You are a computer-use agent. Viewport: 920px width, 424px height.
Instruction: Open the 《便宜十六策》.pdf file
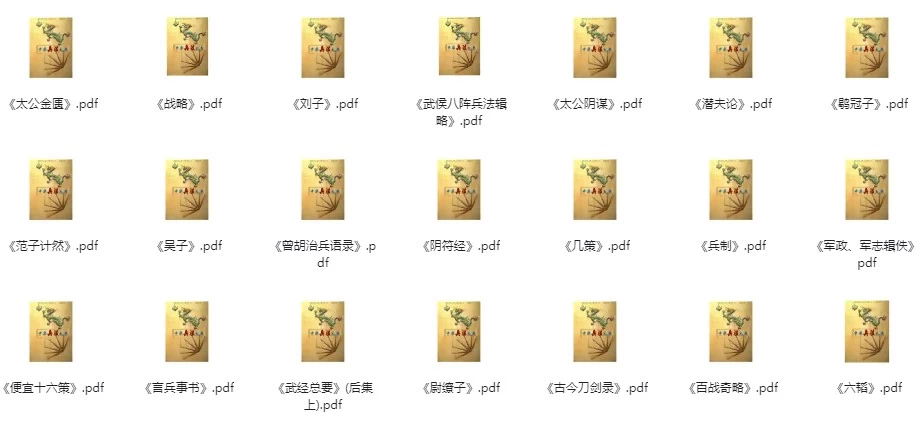(51, 331)
